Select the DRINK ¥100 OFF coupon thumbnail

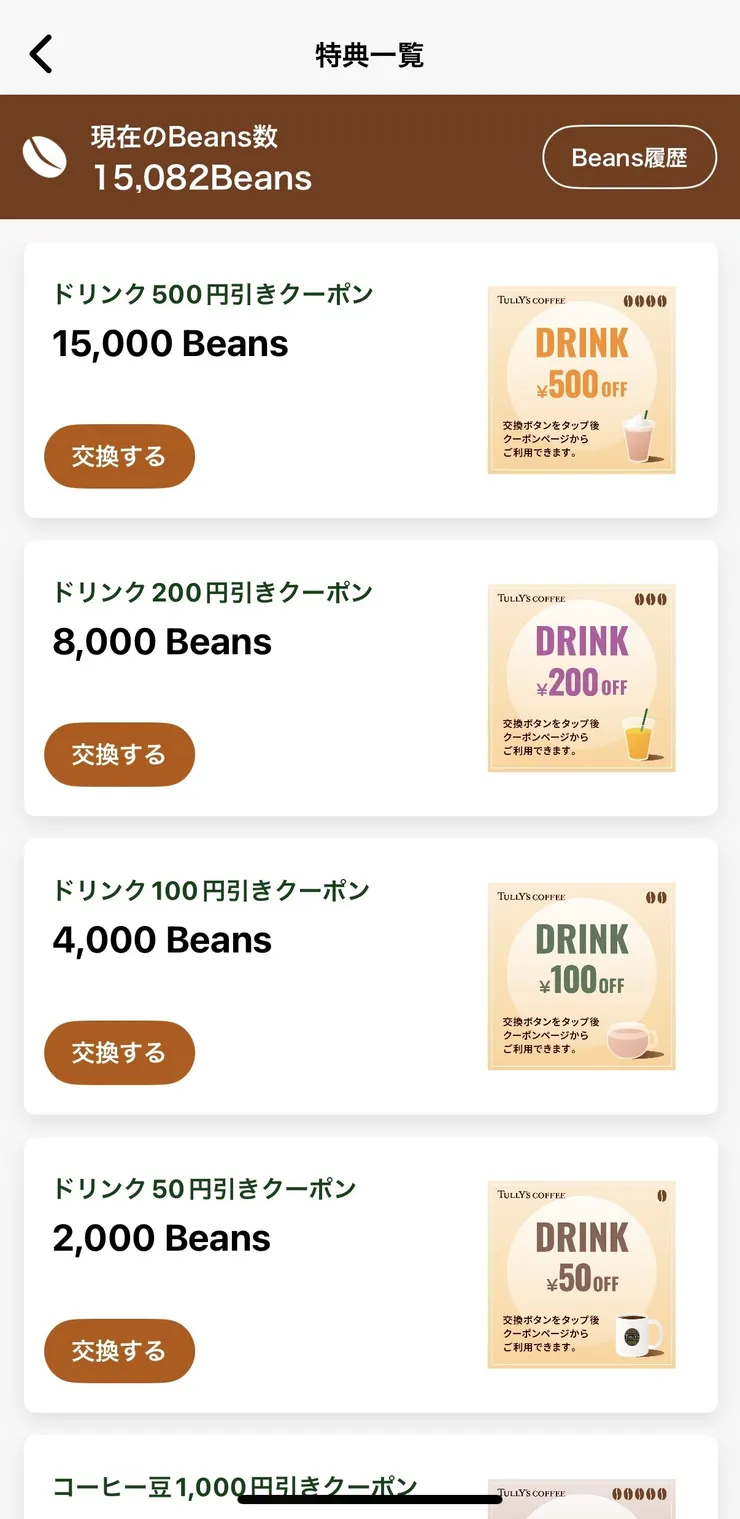pos(581,976)
